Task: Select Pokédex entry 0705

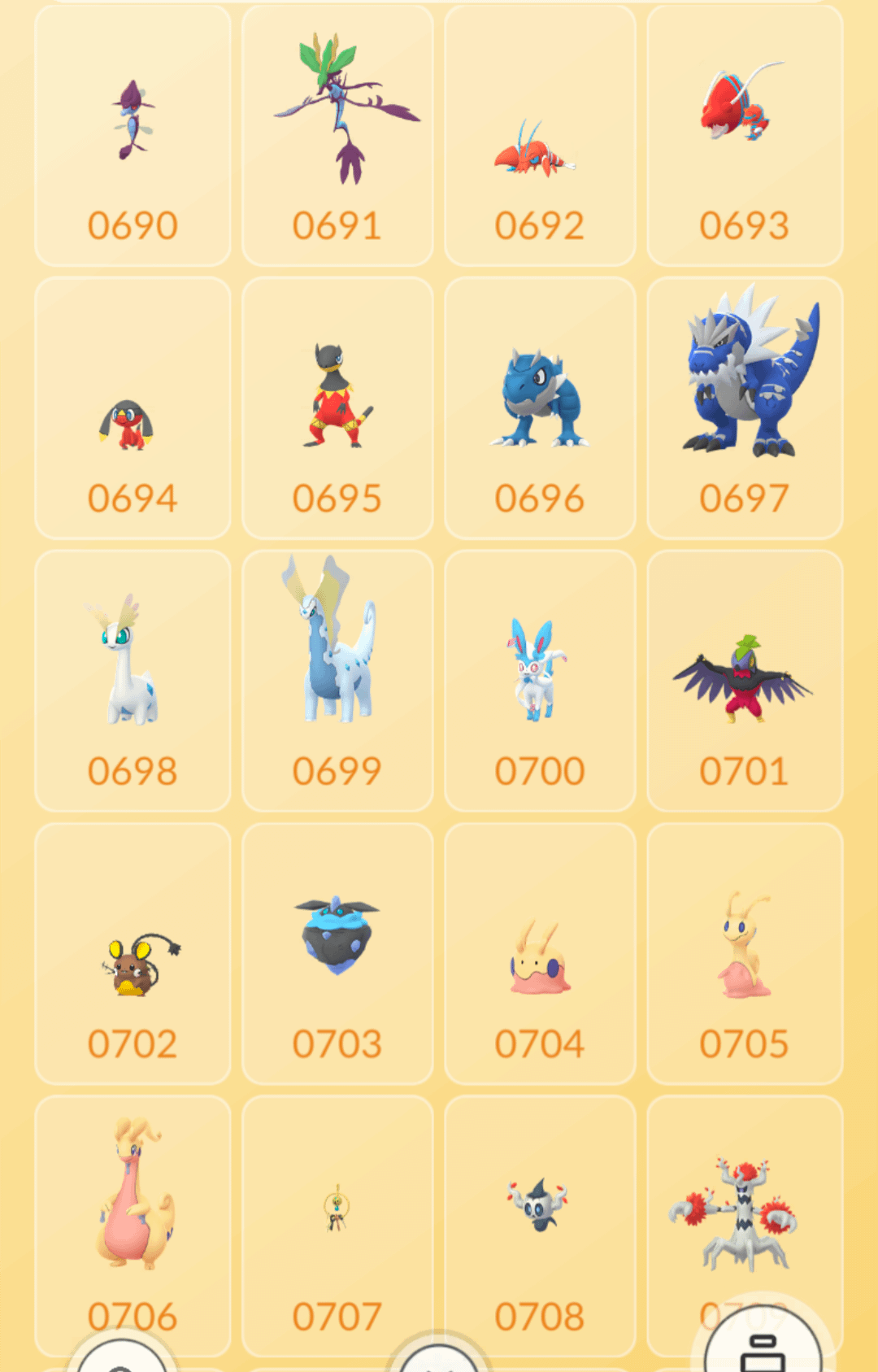Action: click(x=744, y=954)
